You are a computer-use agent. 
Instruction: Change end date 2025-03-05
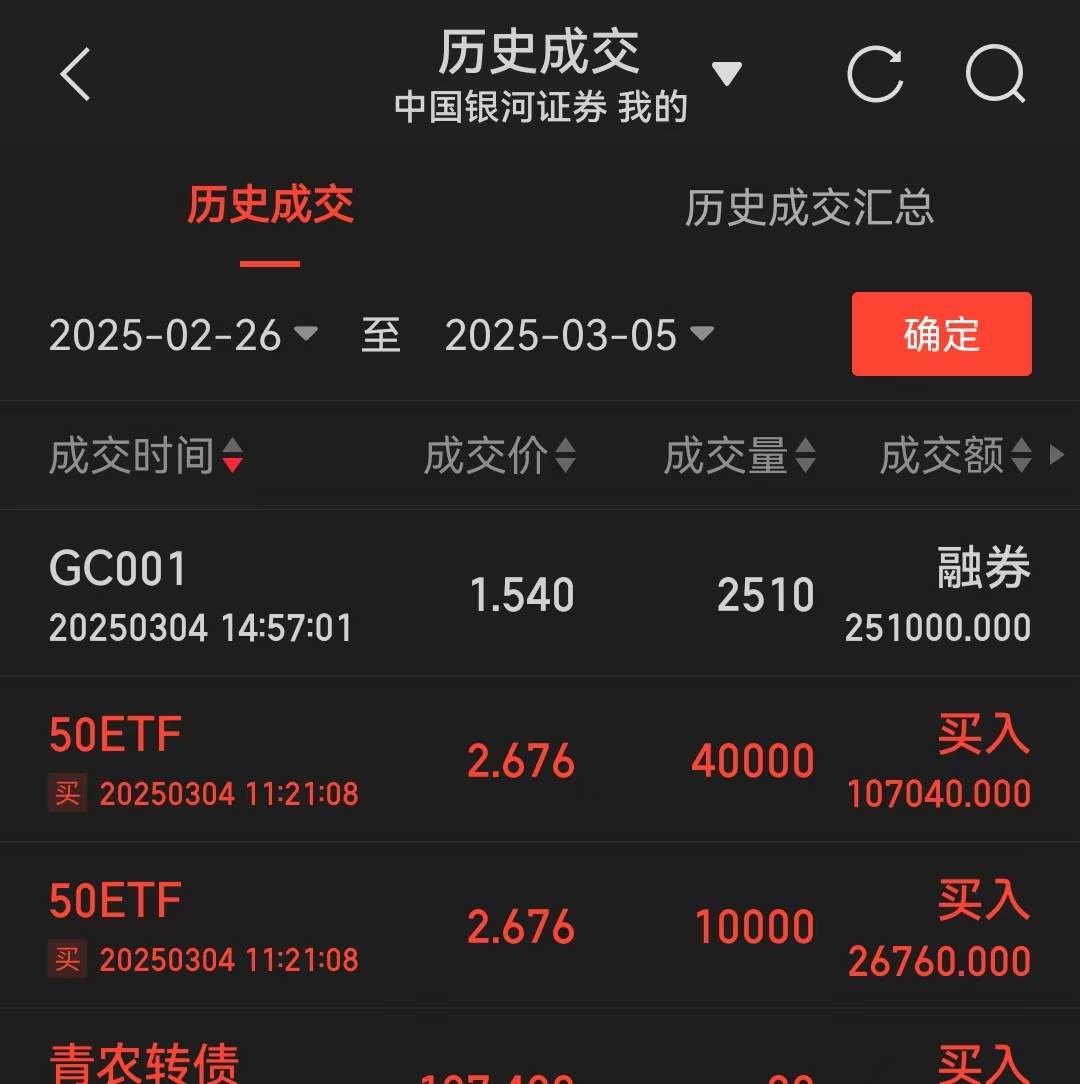(x=578, y=335)
